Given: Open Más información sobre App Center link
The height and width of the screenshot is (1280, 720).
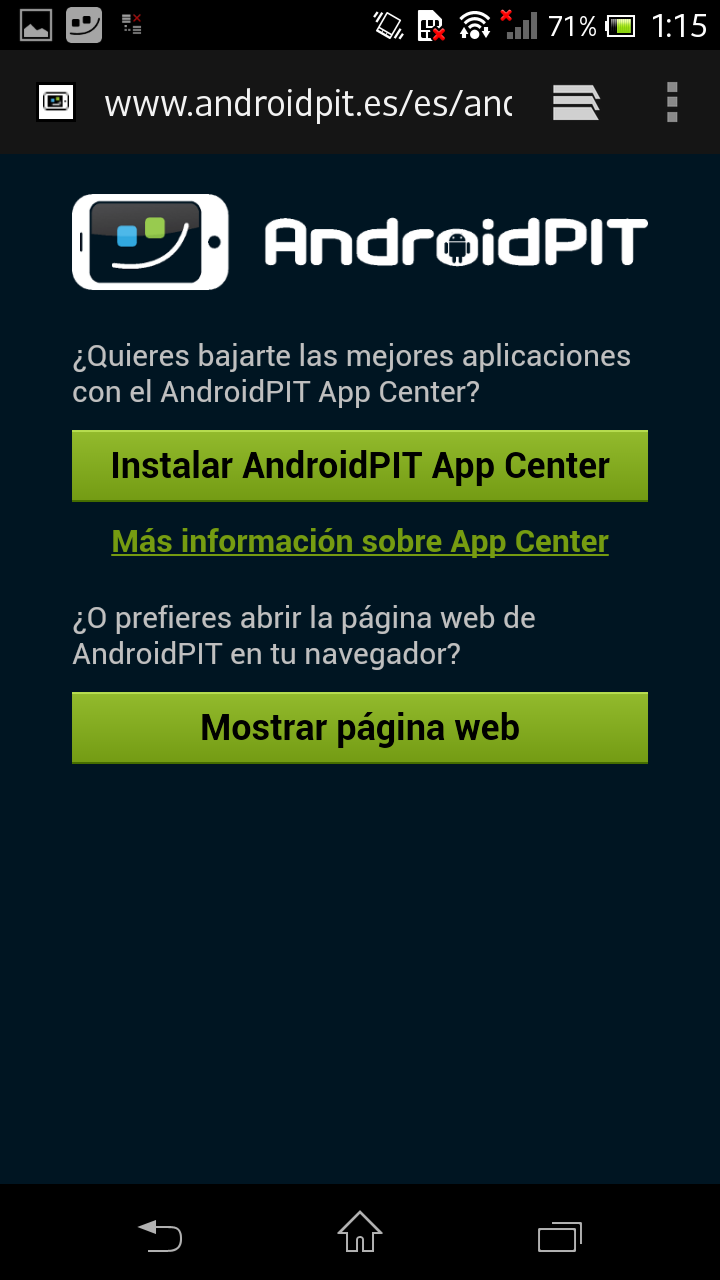Looking at the screenshot, I should 360,542.
